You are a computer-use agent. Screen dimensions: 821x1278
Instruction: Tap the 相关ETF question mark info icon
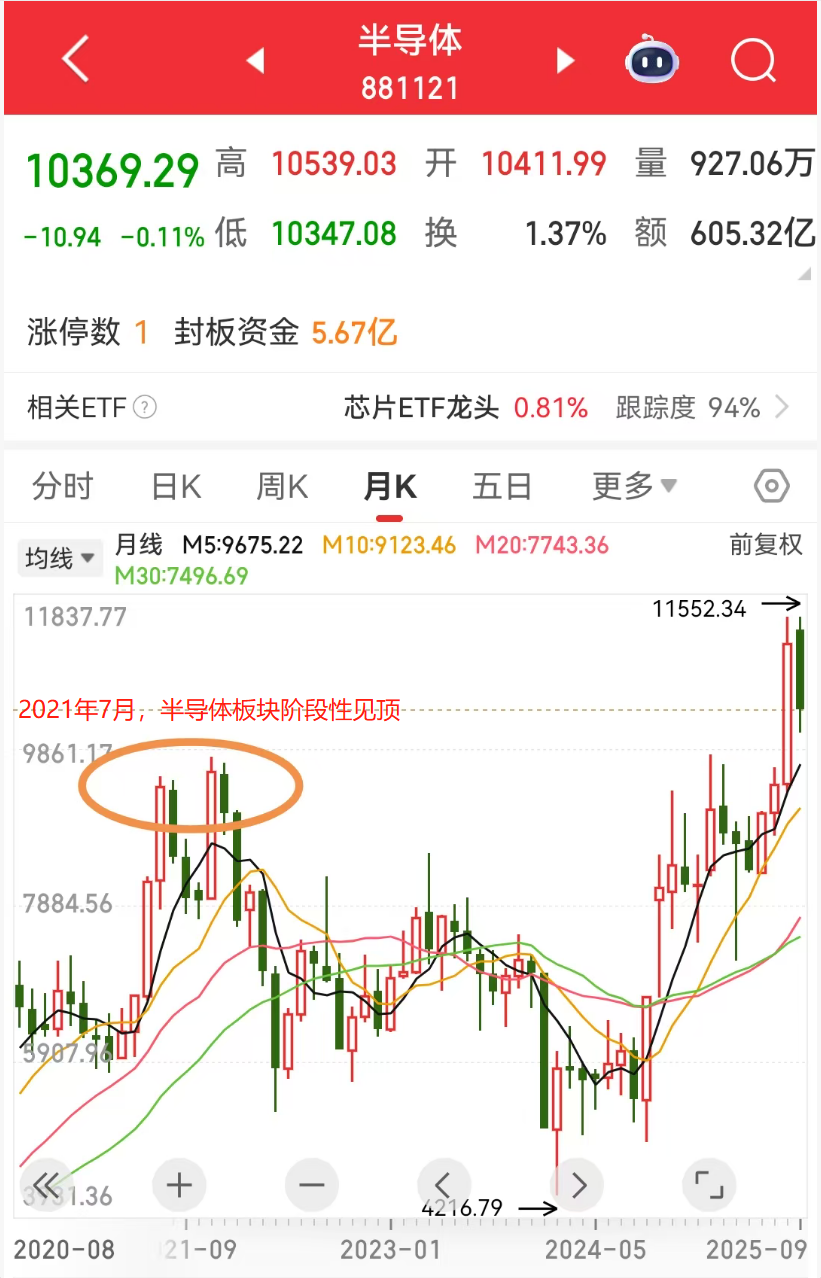(145, 408)
